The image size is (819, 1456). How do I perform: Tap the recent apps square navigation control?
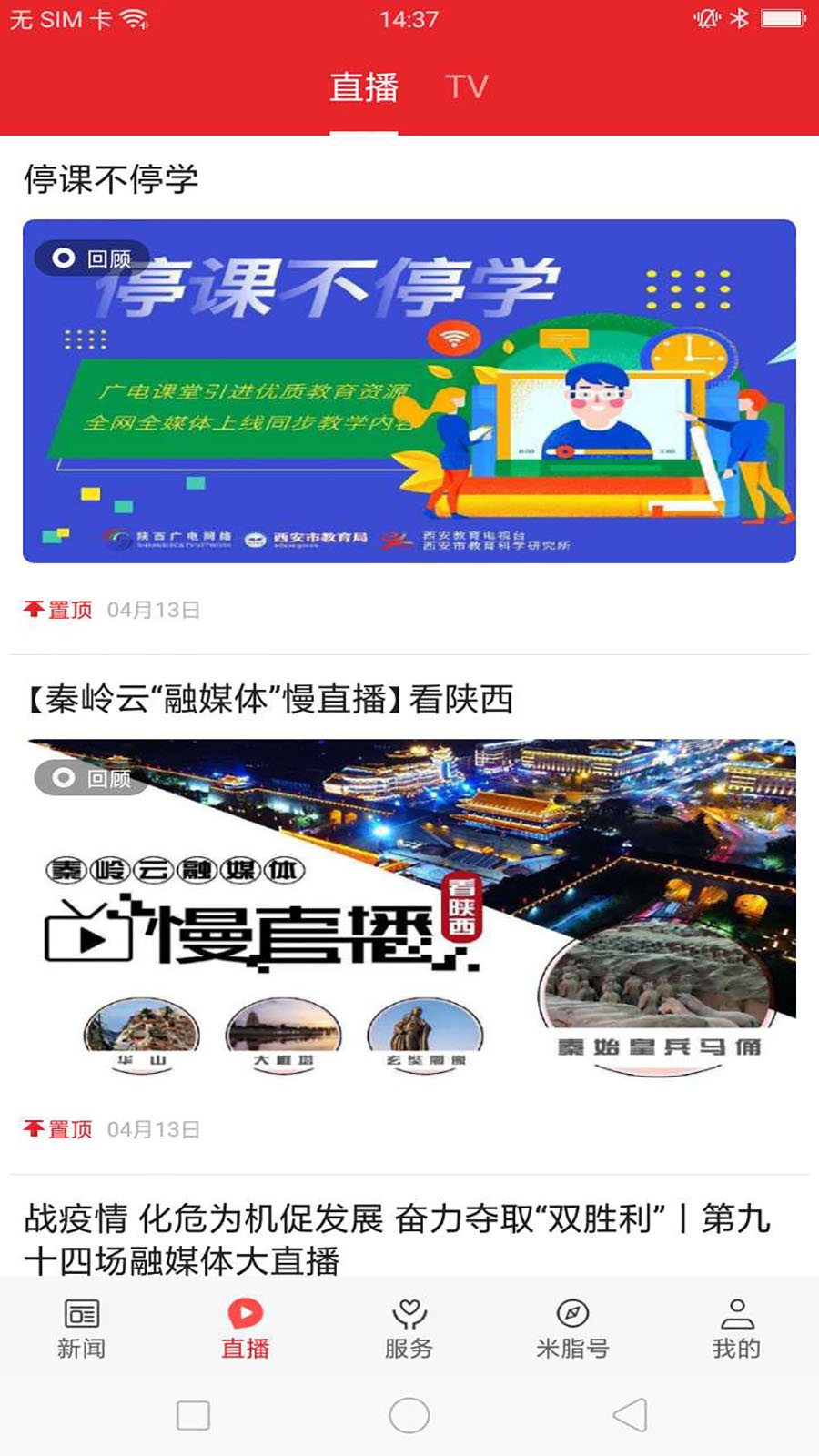point(193,1415)
